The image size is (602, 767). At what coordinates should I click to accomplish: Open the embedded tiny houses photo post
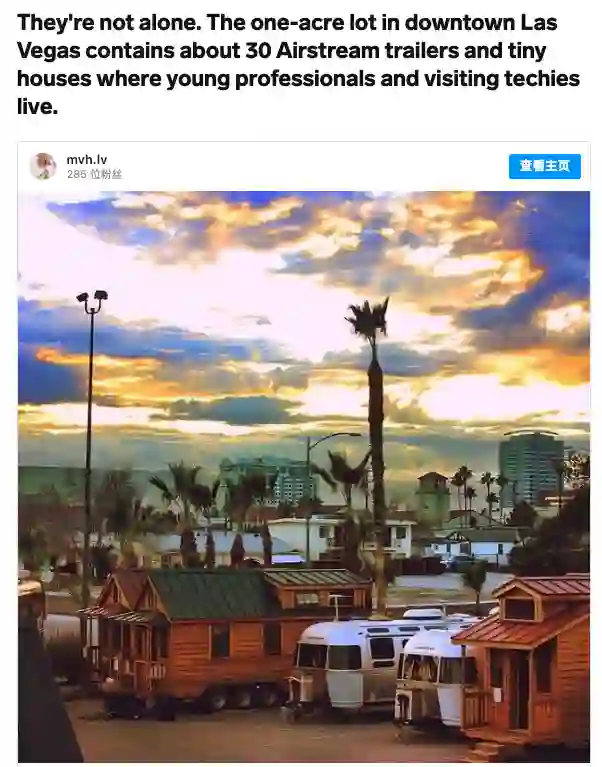pyautogui.click(x=304, y=476)
